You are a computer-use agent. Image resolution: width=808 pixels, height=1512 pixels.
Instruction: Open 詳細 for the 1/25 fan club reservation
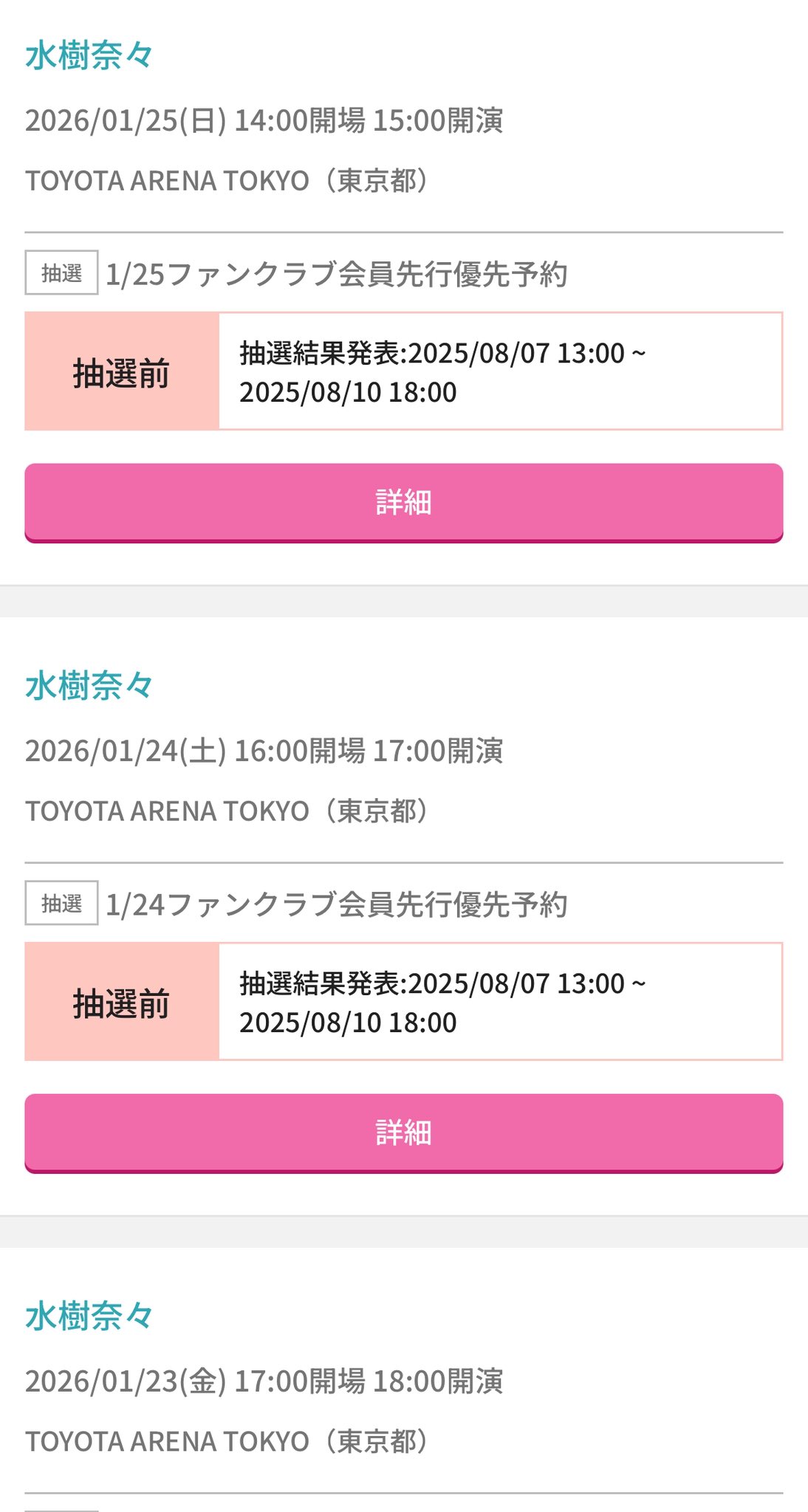pos(403,502)
